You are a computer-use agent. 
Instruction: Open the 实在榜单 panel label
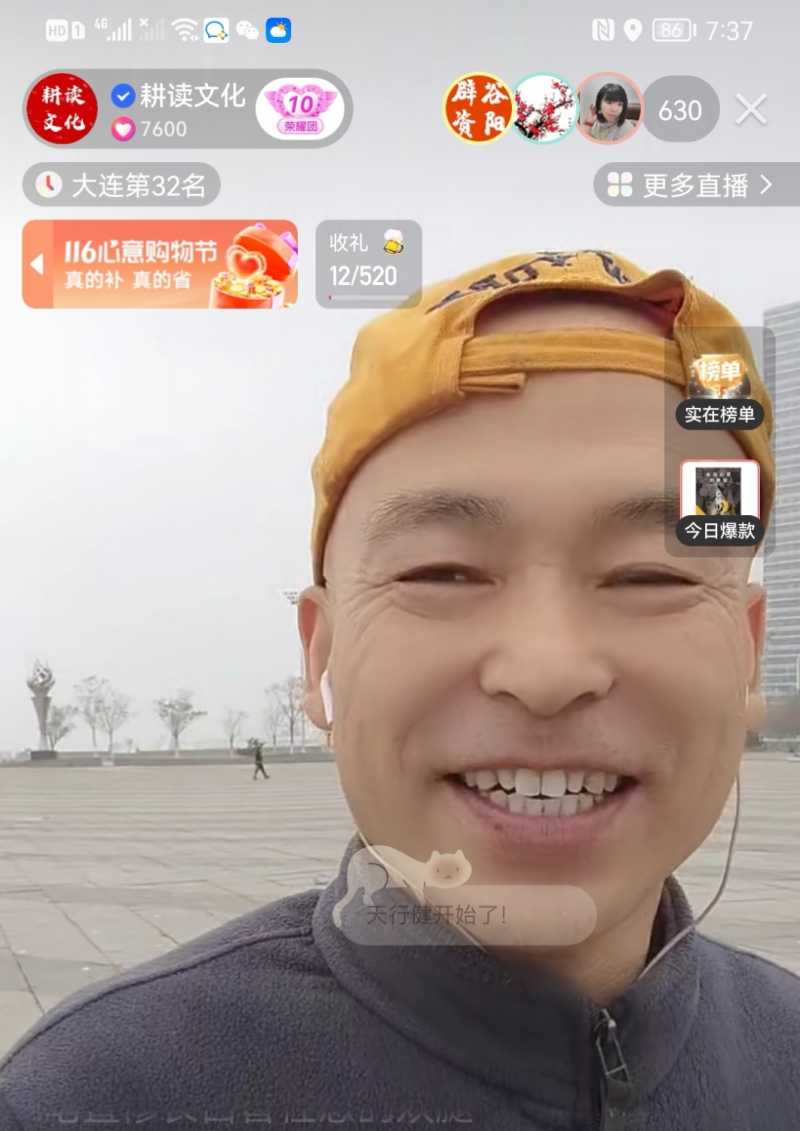(x=718, y=416)
